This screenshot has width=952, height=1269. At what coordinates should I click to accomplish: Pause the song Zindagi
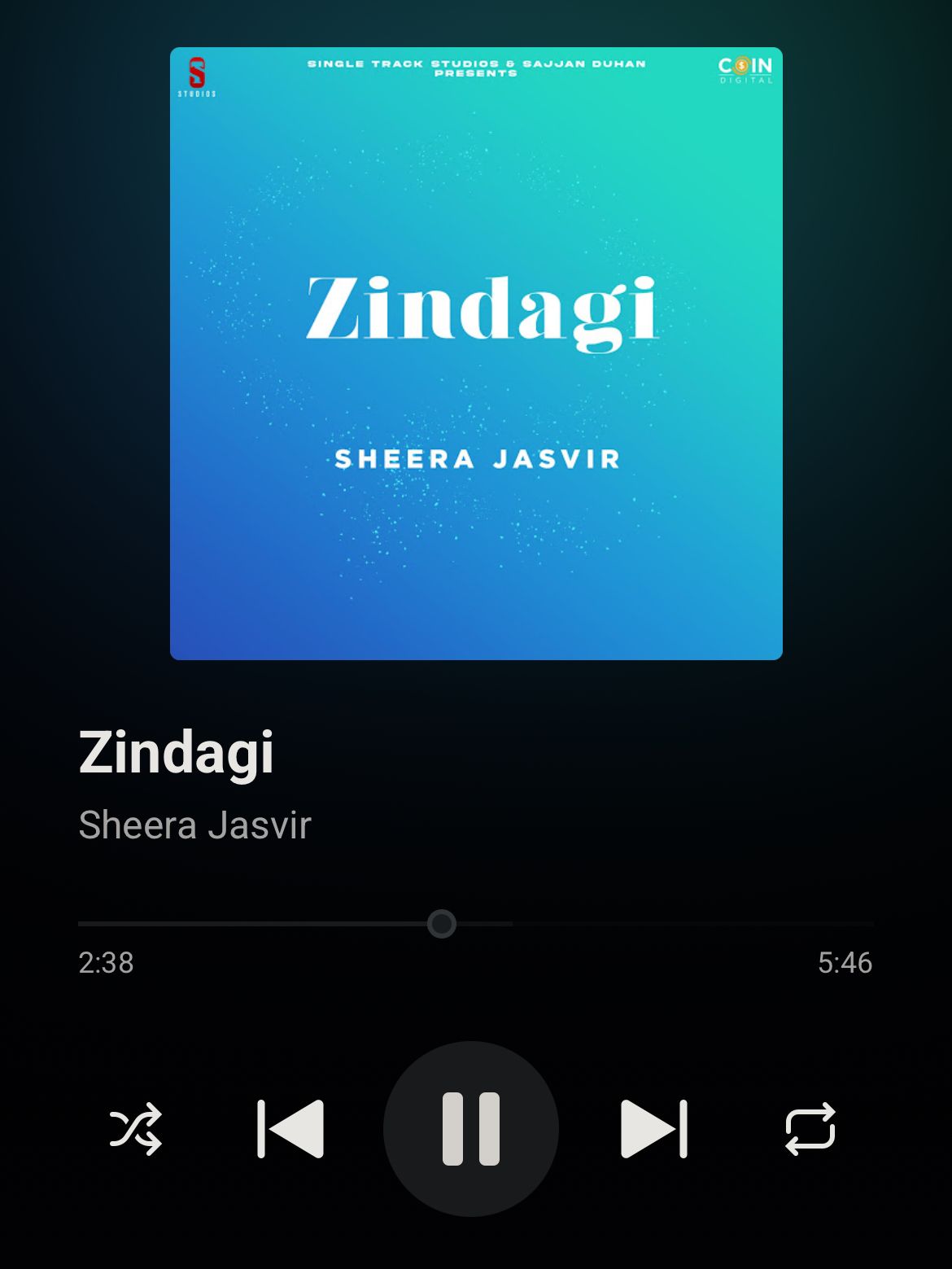[x=470, y=1128]
